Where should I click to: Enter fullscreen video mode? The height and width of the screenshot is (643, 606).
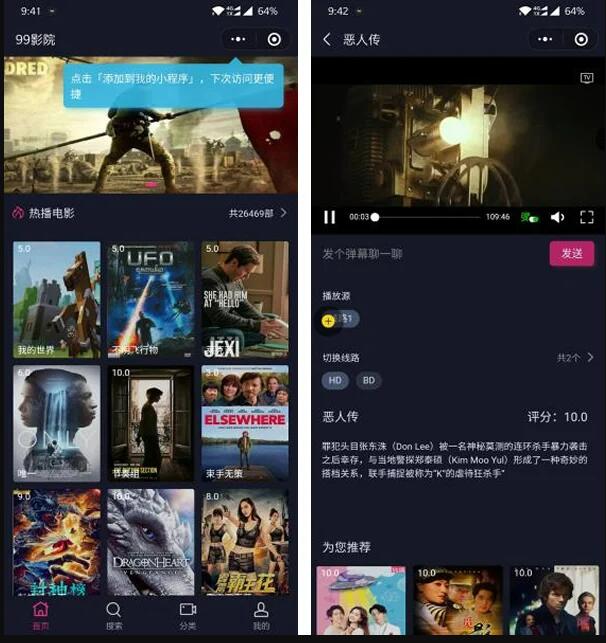(587, 217)
